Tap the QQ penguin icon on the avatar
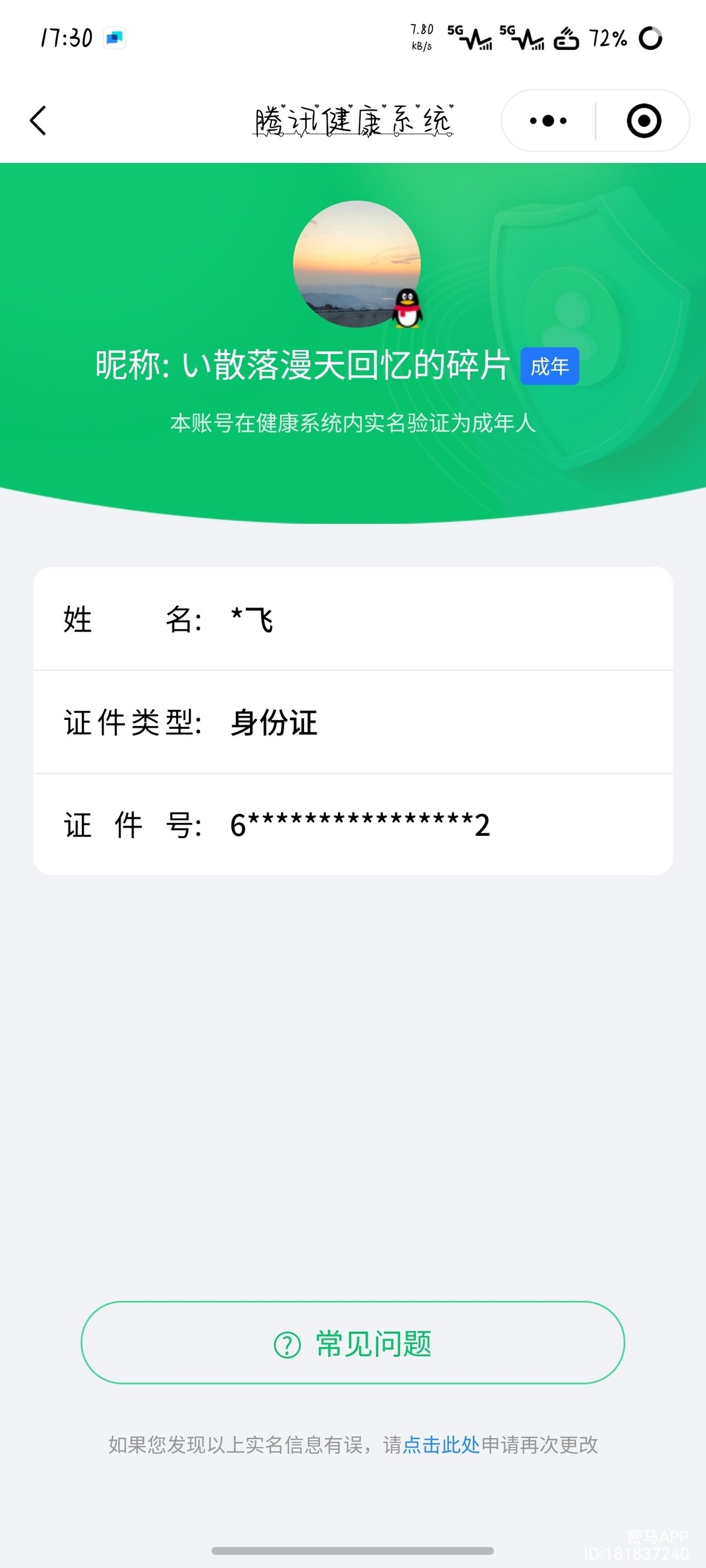 coord(407,308)
